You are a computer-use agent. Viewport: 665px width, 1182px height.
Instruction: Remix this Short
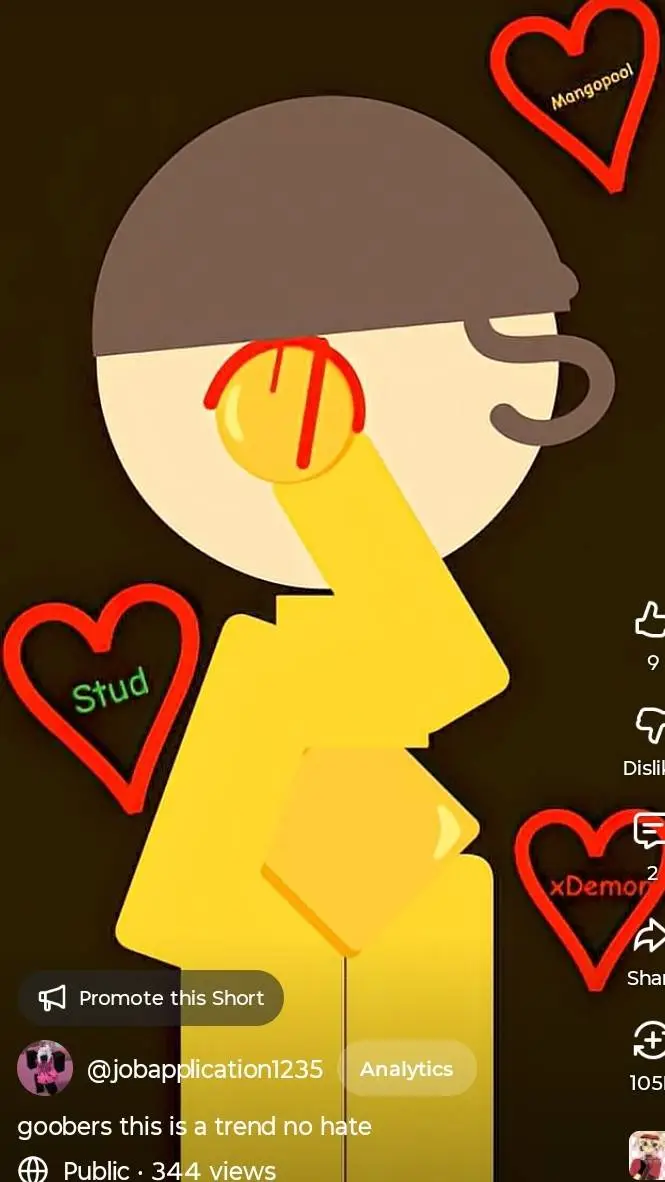coord(650,1040)
